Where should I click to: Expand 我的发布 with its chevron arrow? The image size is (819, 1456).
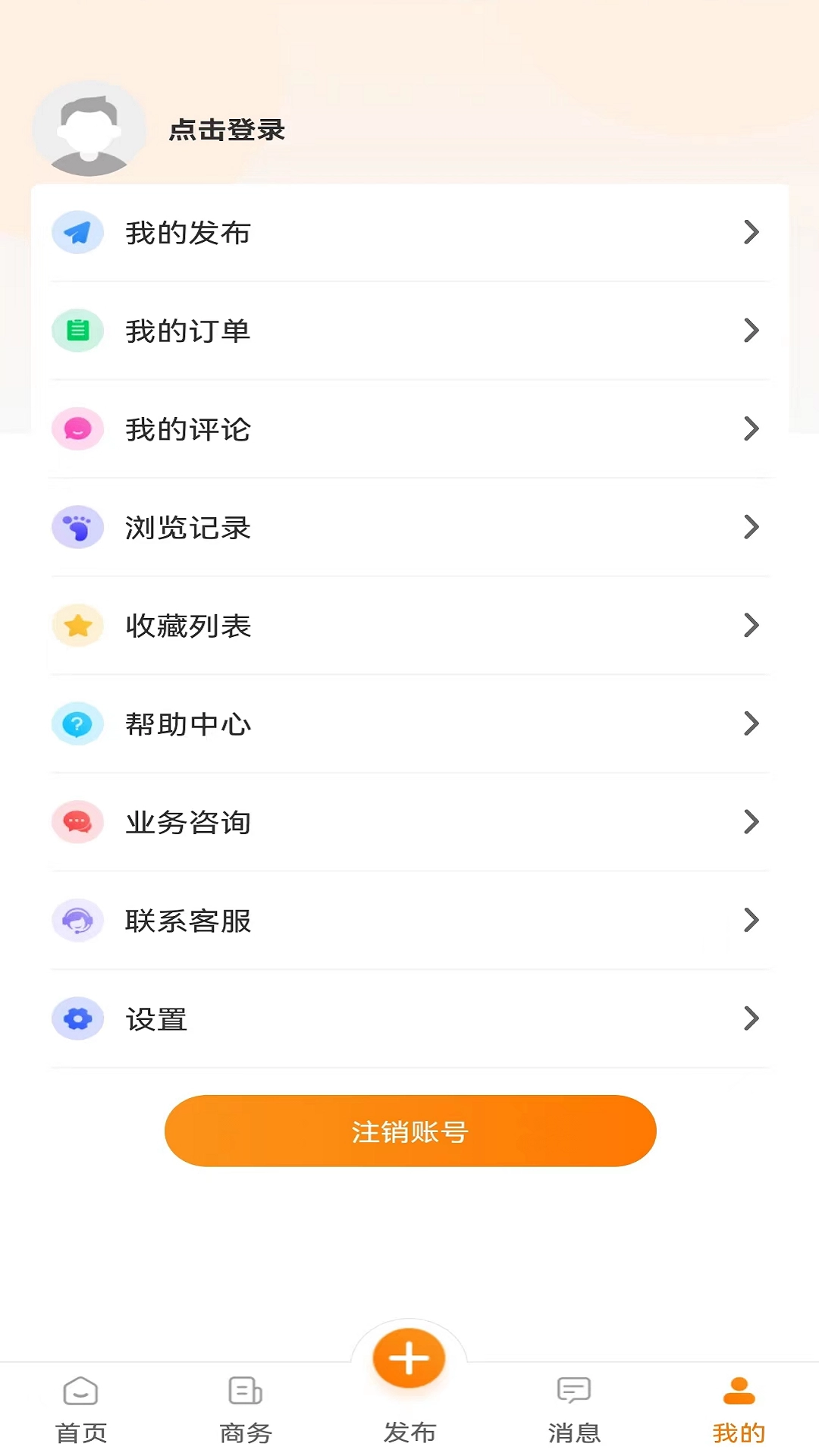[752, 233]
